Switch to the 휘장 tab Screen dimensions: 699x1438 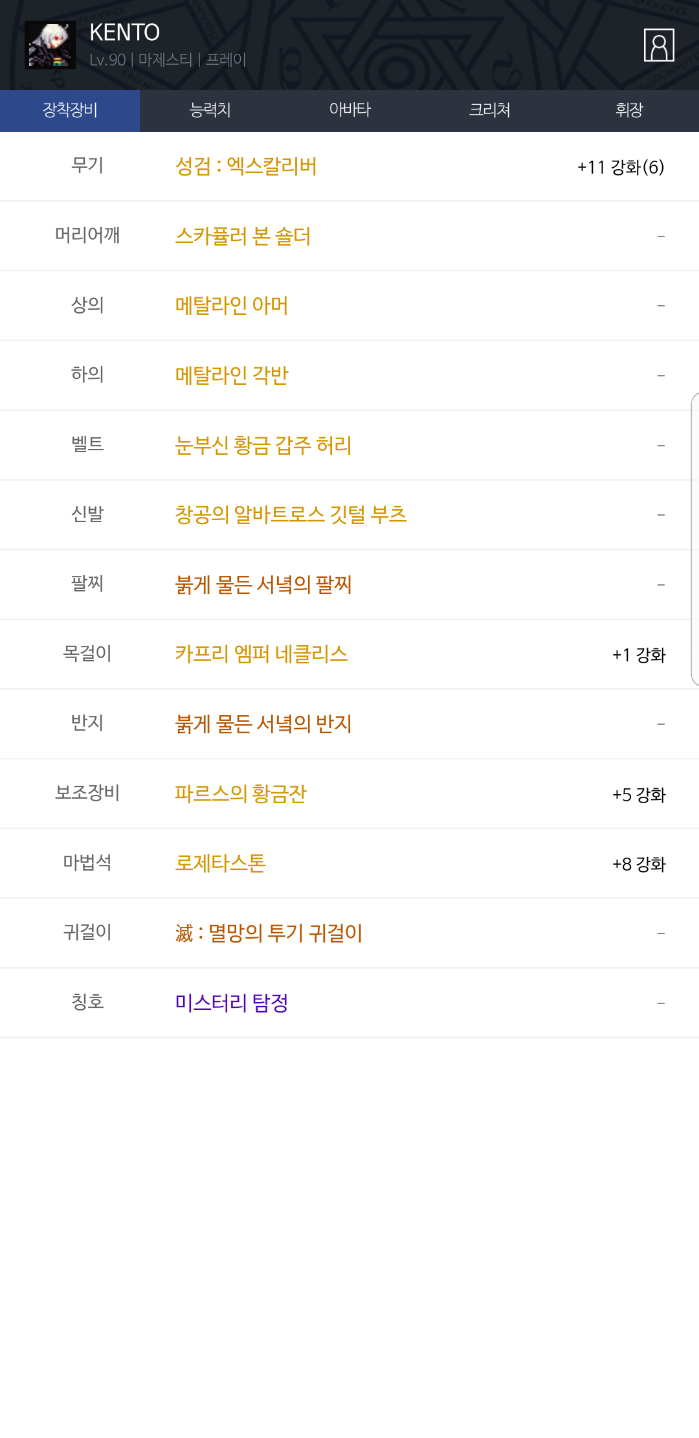pyautogui.click(x=629, y=110)
